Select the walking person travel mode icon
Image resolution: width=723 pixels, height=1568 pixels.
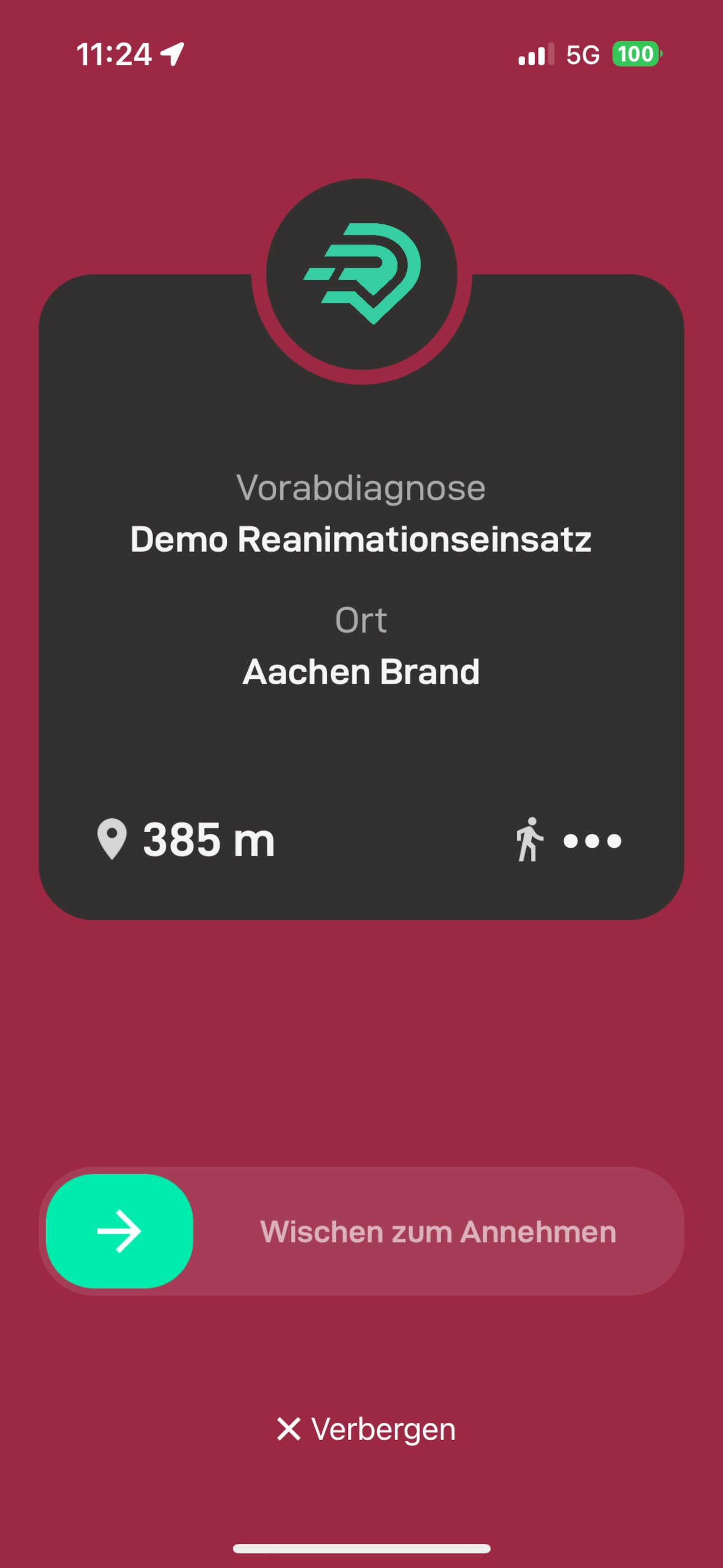(529, 840)
